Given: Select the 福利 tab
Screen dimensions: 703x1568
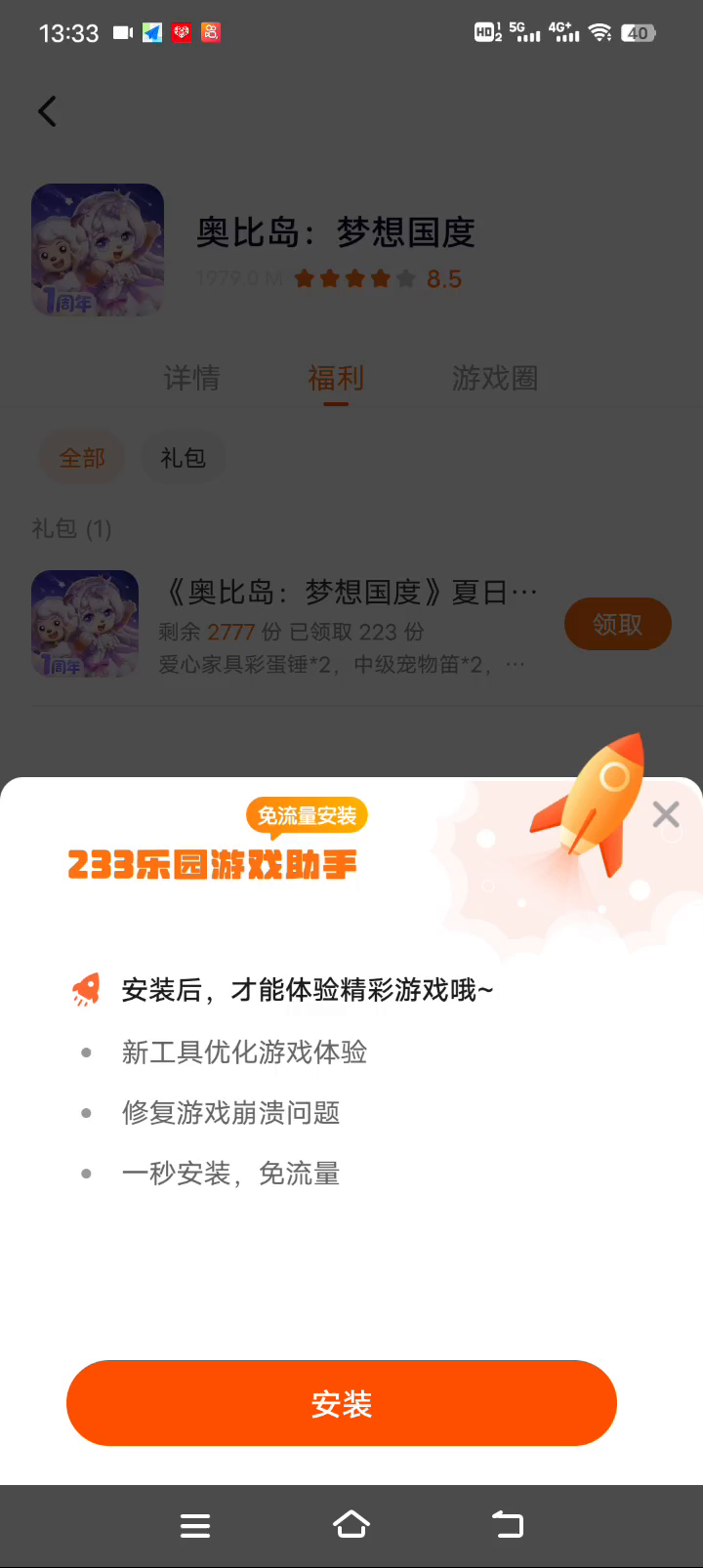Looking at the screenshot, I should 336,378.
